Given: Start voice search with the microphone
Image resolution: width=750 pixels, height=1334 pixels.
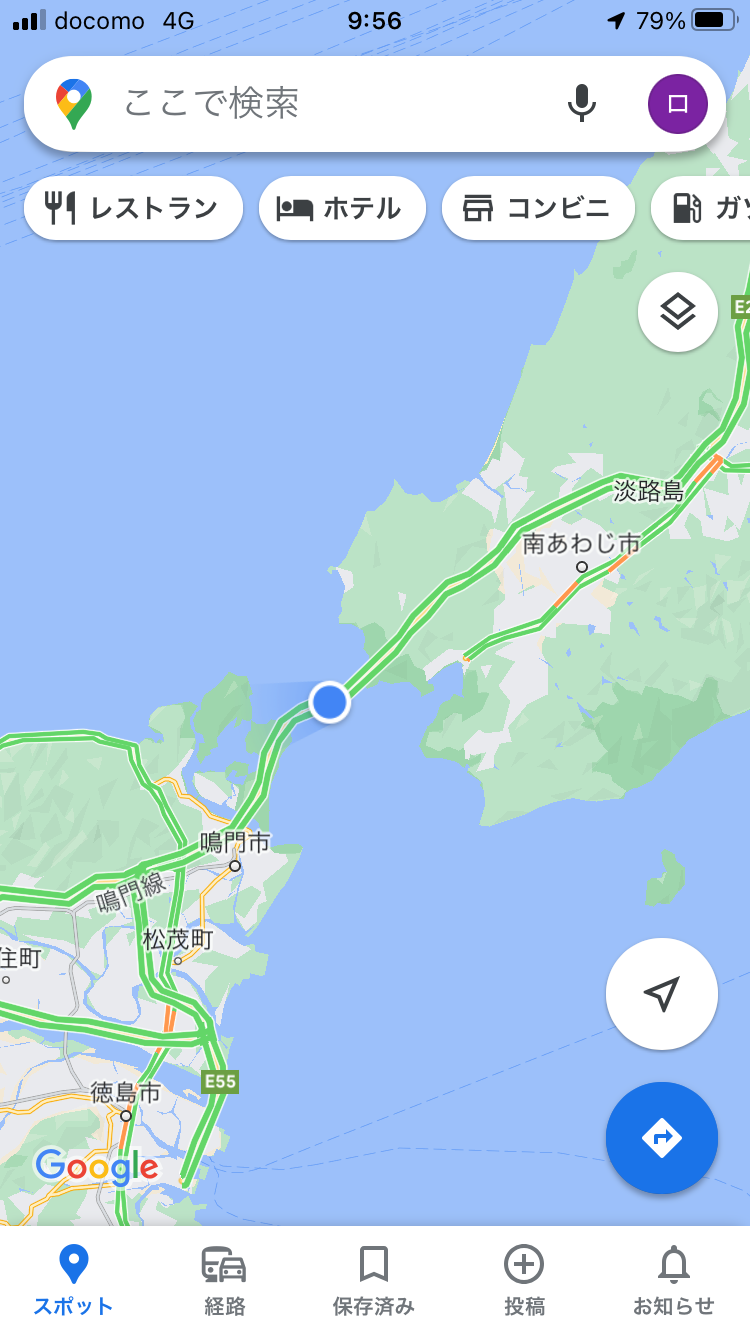Looking at the screenshot, I should 582,103.
